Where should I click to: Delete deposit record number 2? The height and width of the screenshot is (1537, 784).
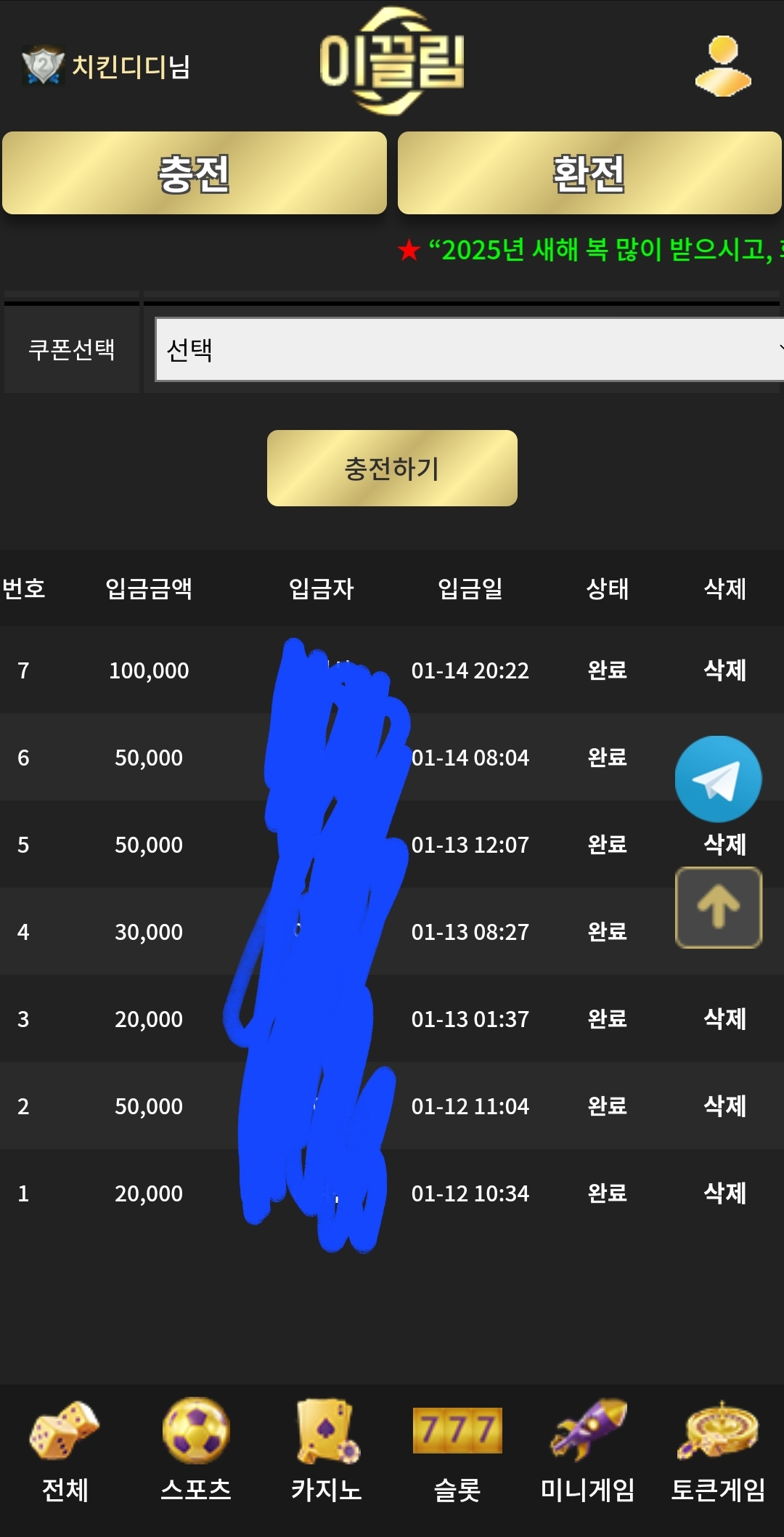click(724, 1106)
